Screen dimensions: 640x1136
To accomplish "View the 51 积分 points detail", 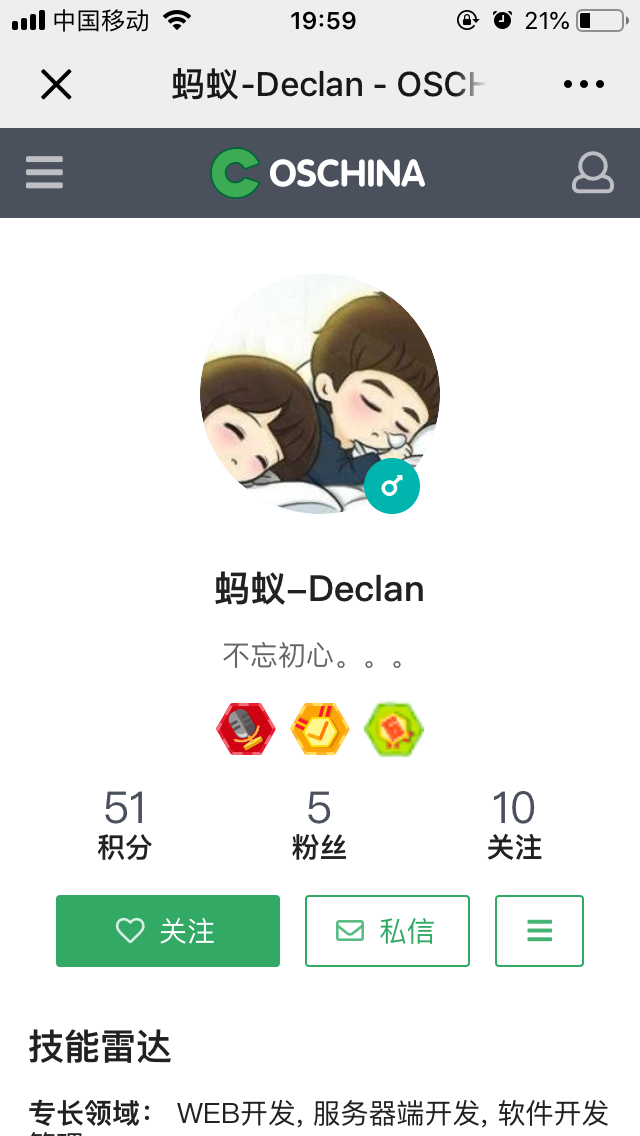I will click(x=125, y=826).
